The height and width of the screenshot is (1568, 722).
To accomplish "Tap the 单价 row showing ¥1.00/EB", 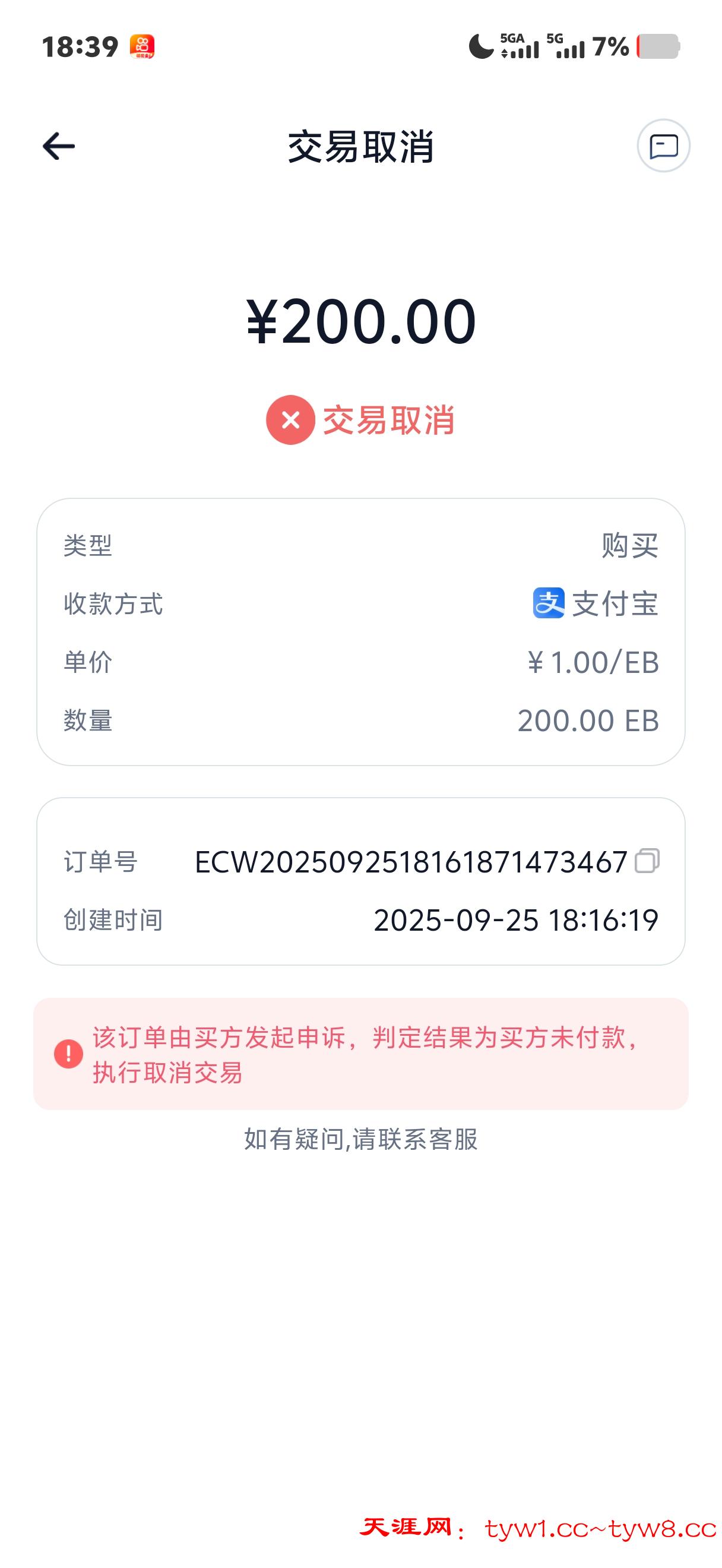I will [360, 663].
